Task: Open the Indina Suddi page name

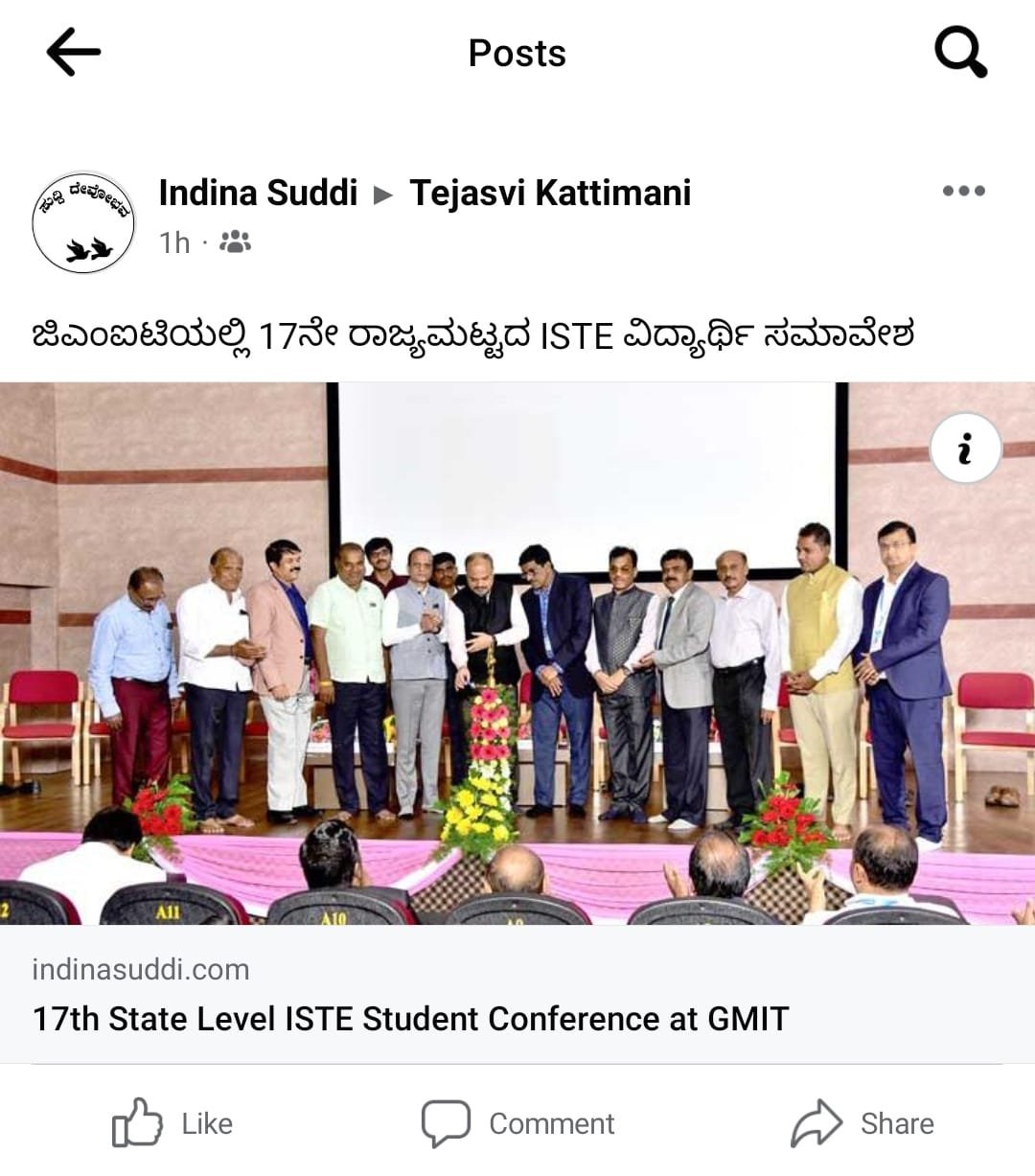Action: click(x=258, y=193)
